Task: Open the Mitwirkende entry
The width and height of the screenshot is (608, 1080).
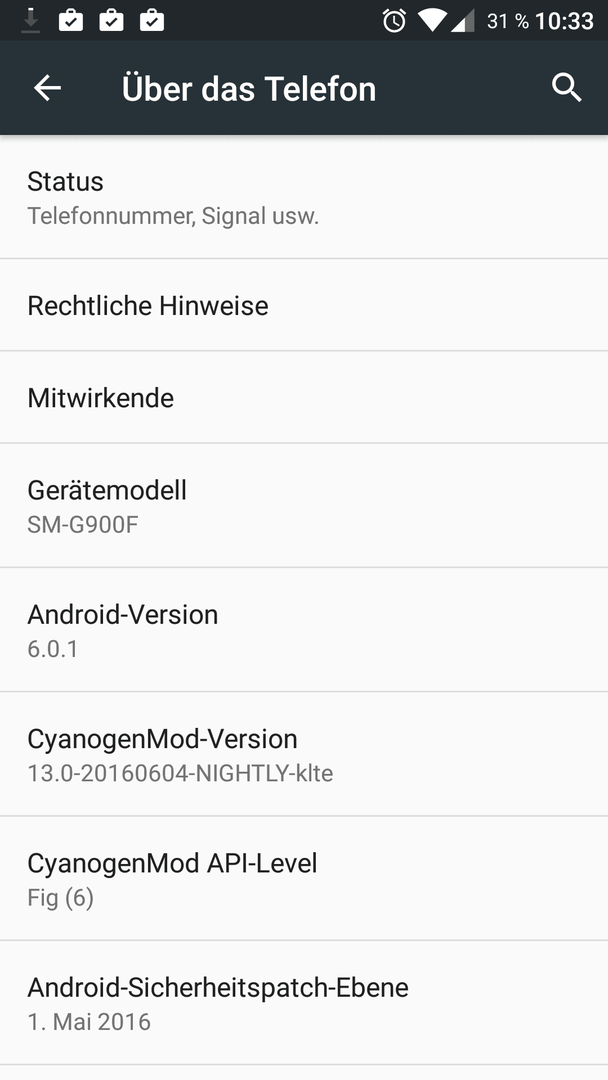Action: pos(304,397)
